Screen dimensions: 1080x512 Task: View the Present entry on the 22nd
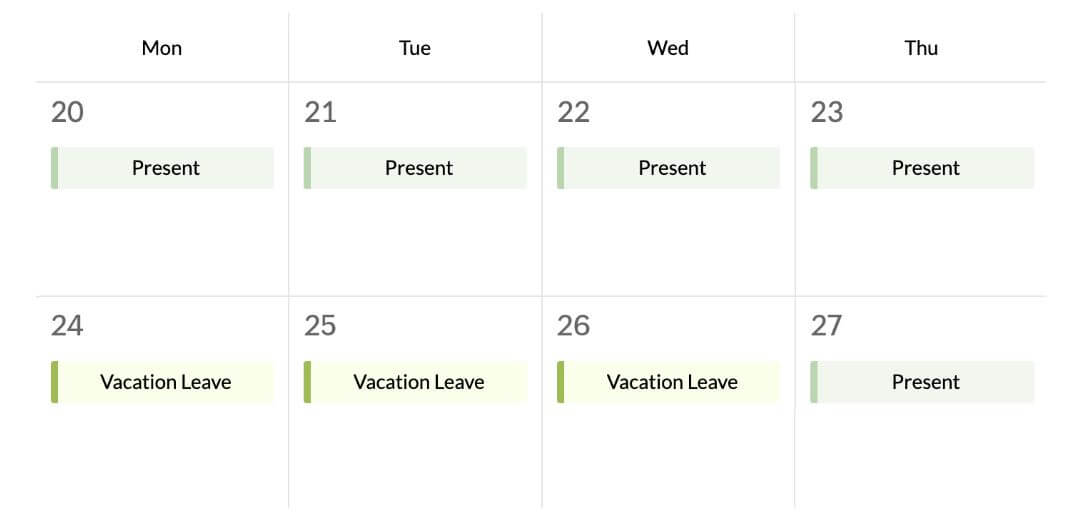pos(669,168)
